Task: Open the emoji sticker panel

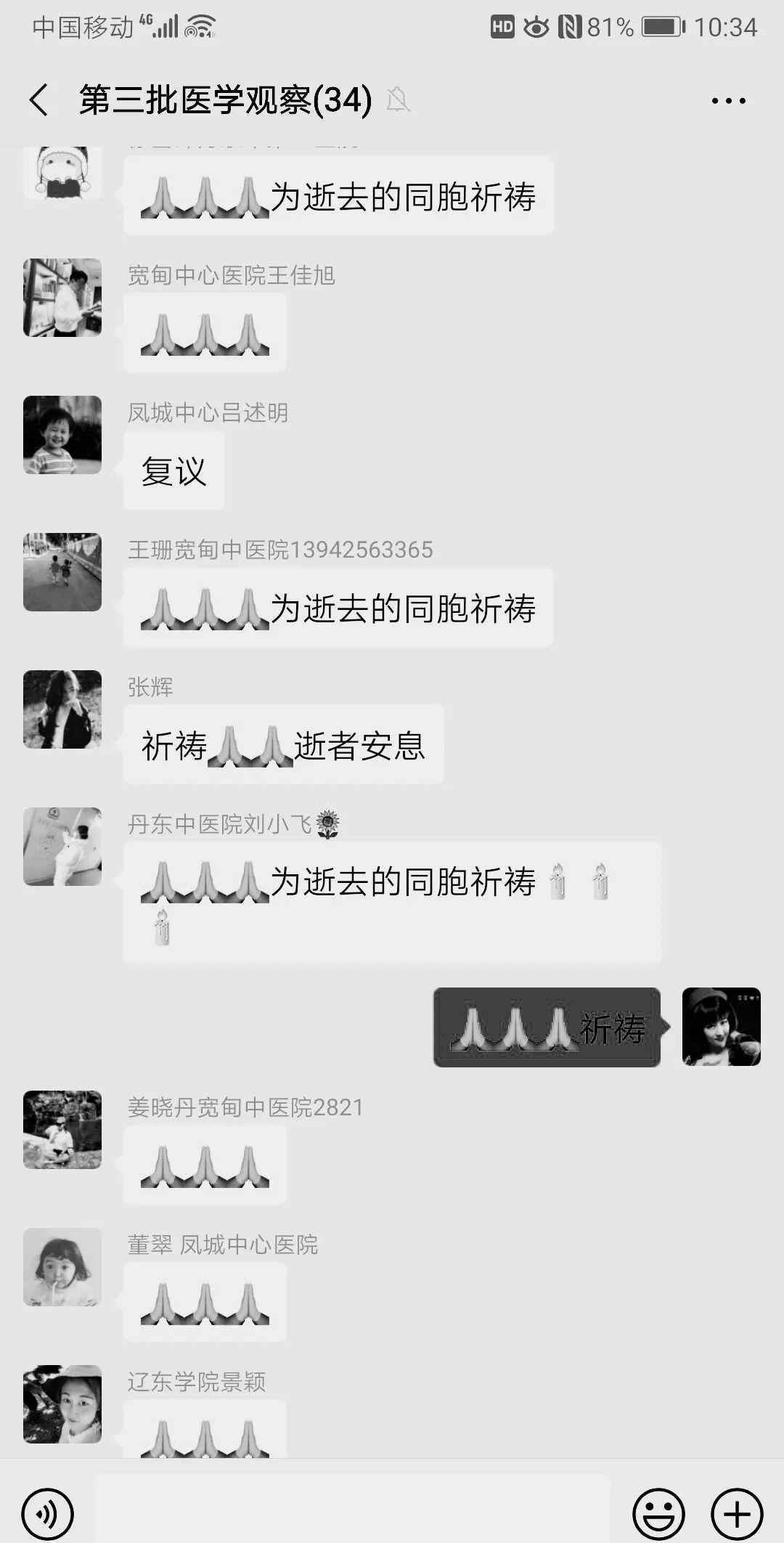Action: click(658, 1514)
